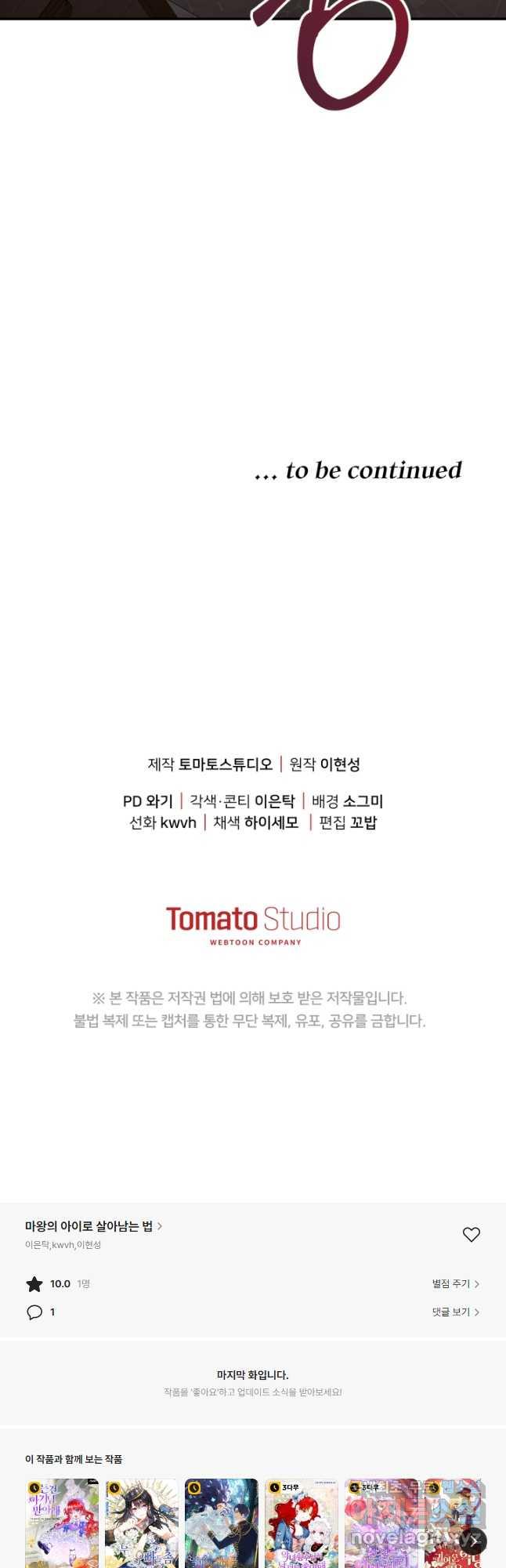Open the first recommended webtoon with red-haired girl
506x1568 pixels.
62,1523
